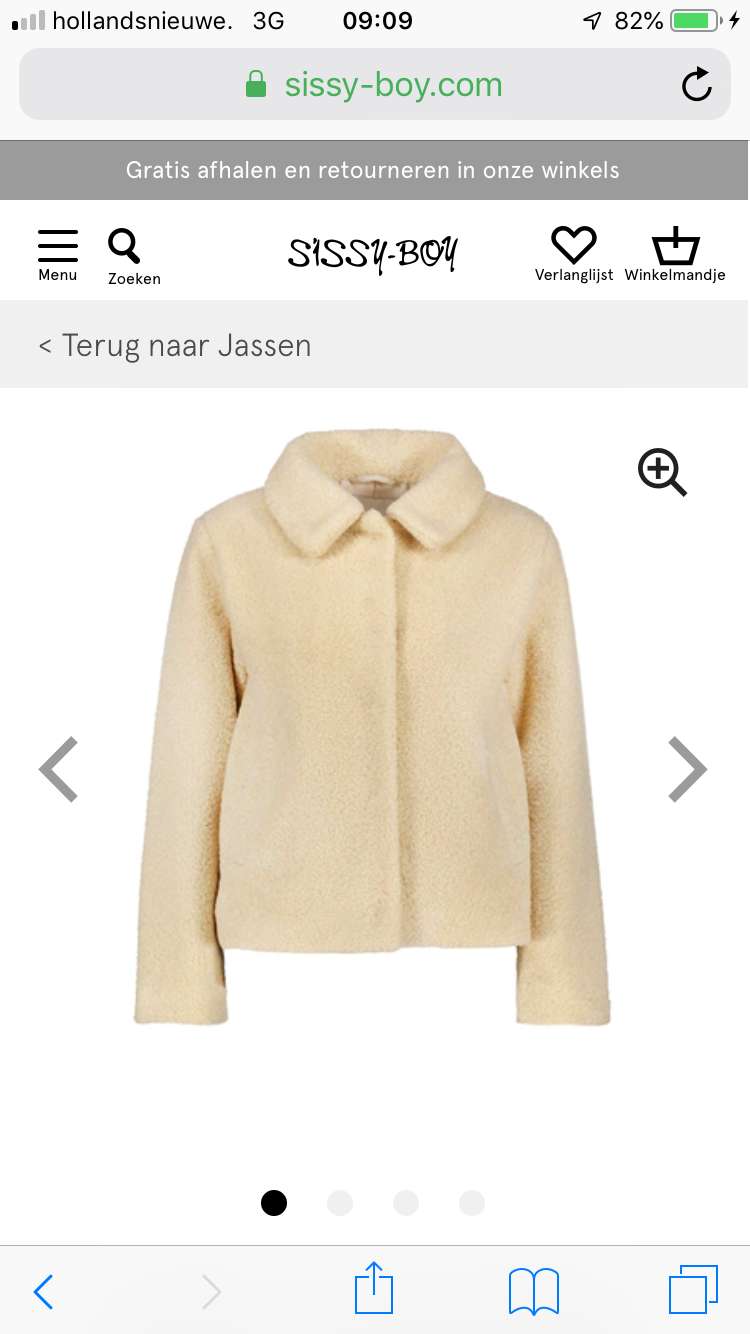Go to Sissy-Boy logo homepage

point(372,253)
